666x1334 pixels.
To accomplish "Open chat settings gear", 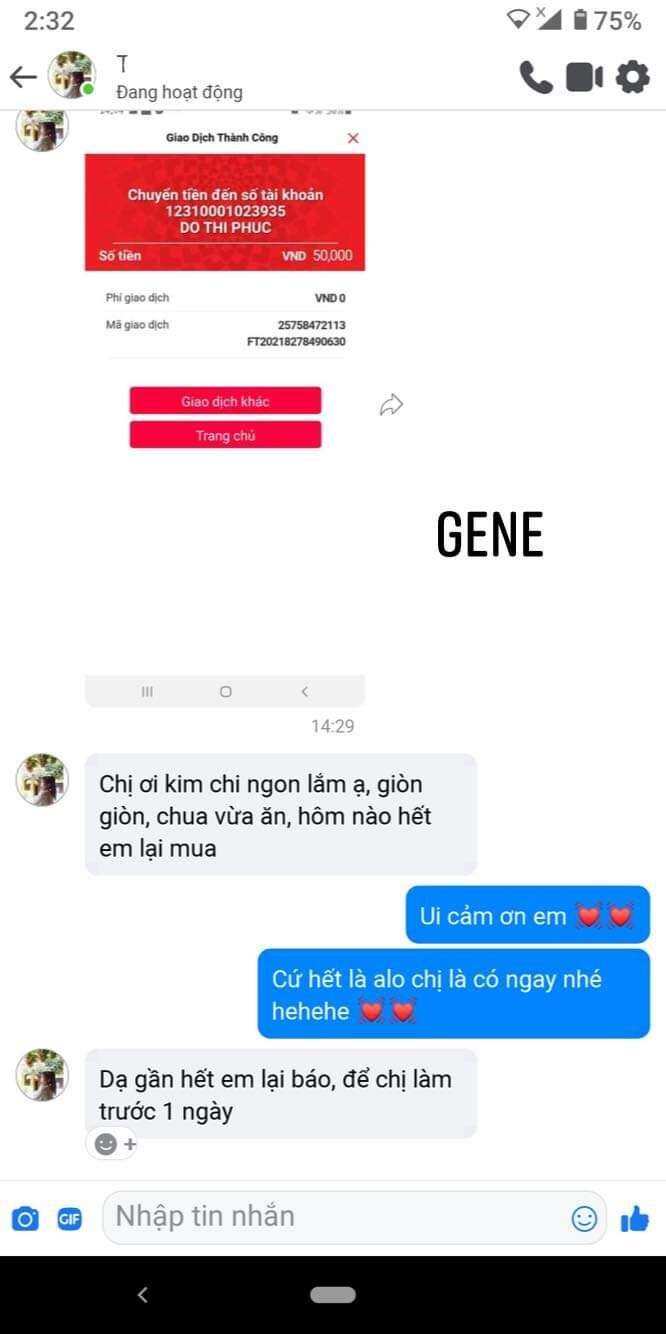I will point(632,77).
